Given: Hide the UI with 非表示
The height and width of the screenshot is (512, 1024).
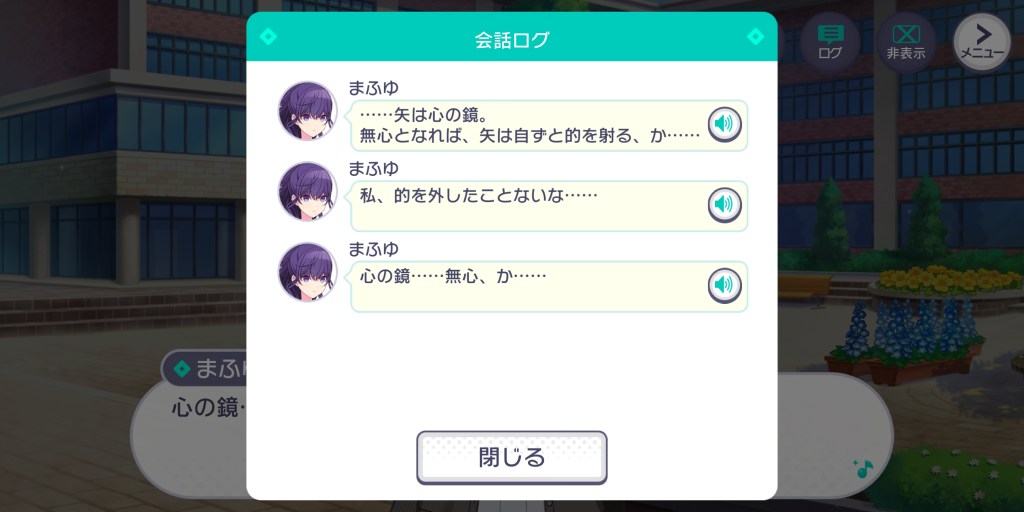Looking at the screenshot, I should click(905, 42).
